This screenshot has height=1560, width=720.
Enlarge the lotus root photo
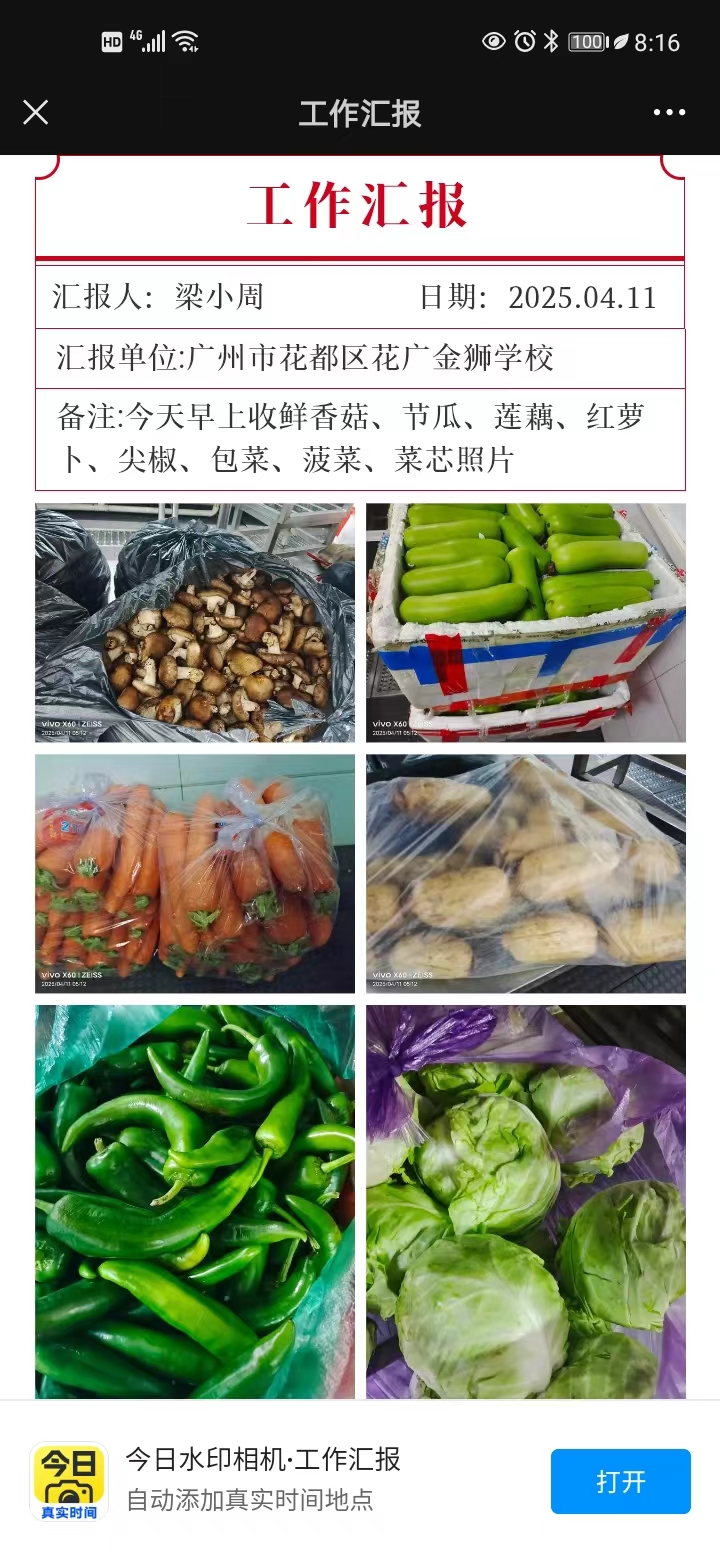(525, 873)
